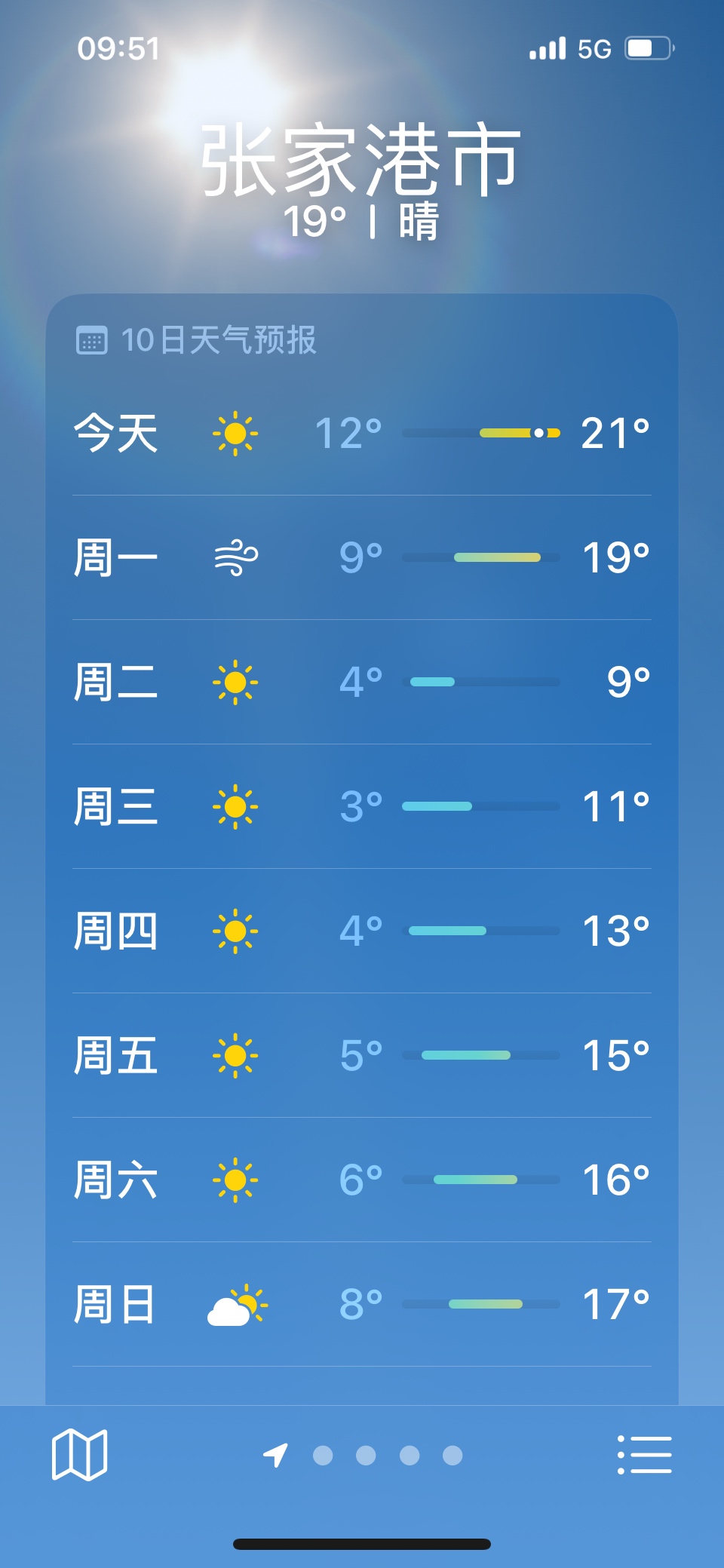Viewport: 724px width, 1568px height.
Task: Open today's (今天) forecast details
Action: pyautogui.click(x=362, y=433)
